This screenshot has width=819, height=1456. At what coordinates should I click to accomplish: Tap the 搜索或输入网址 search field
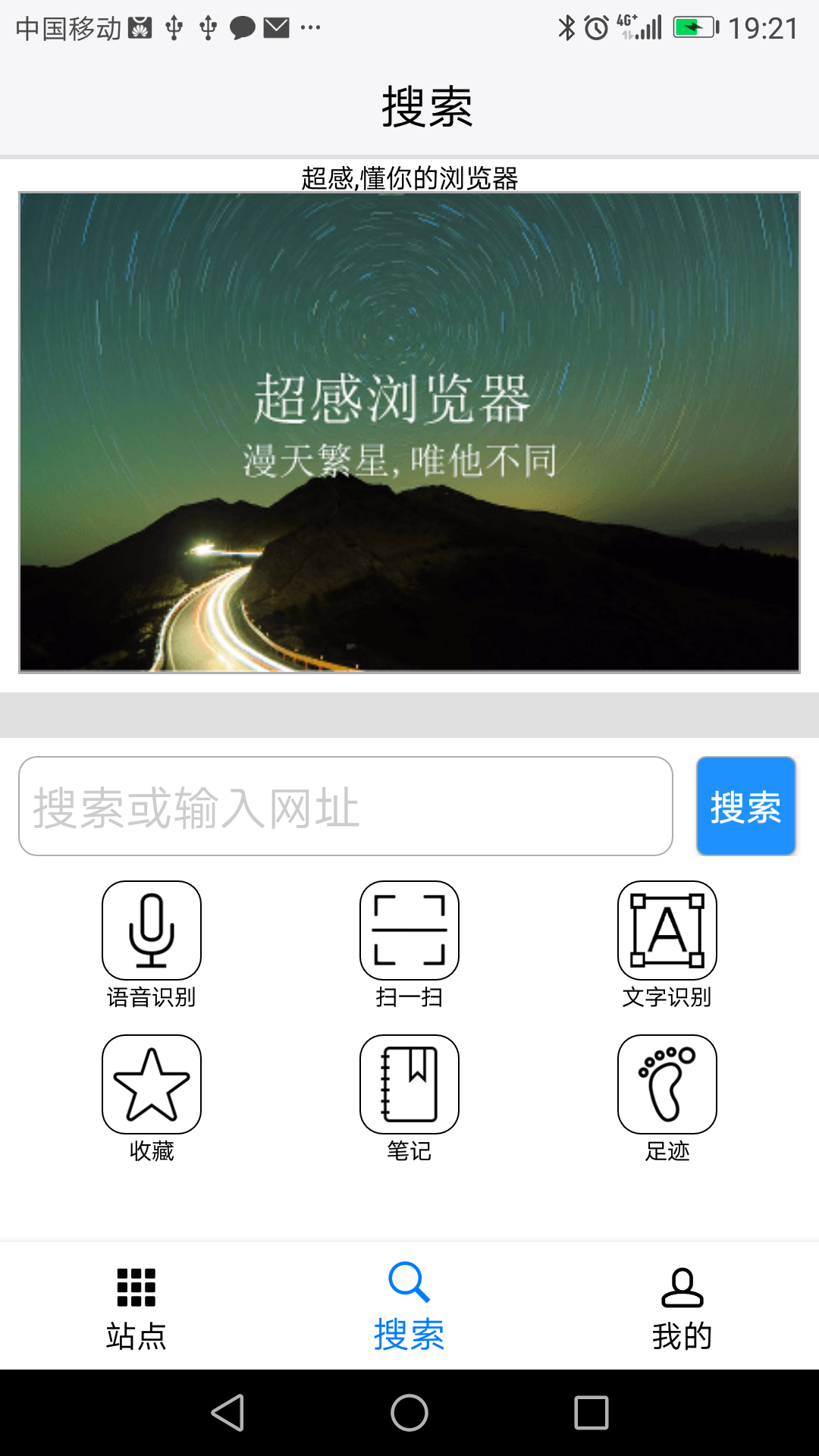346,806
